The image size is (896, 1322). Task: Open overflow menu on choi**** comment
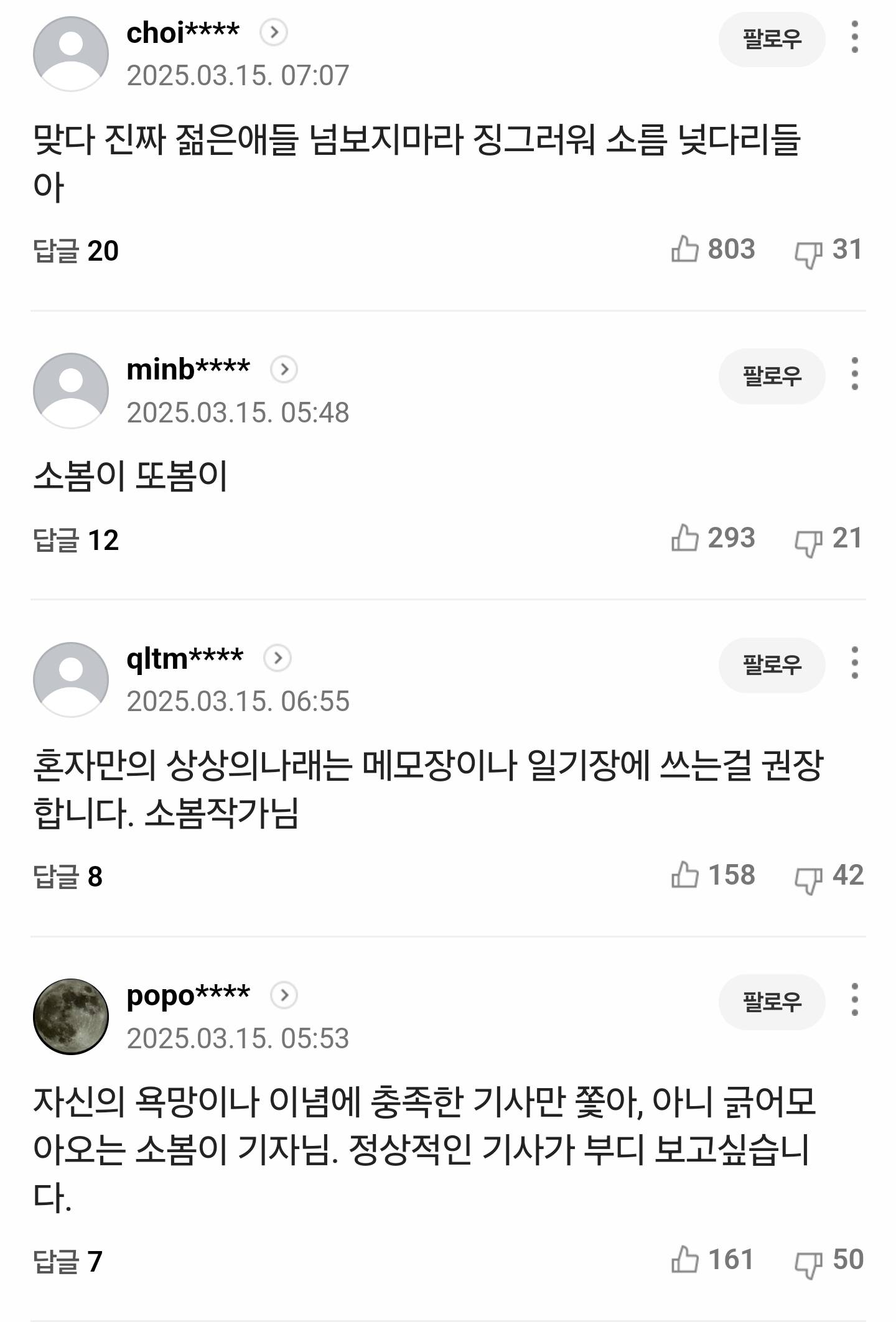click(x=855, y=37)
